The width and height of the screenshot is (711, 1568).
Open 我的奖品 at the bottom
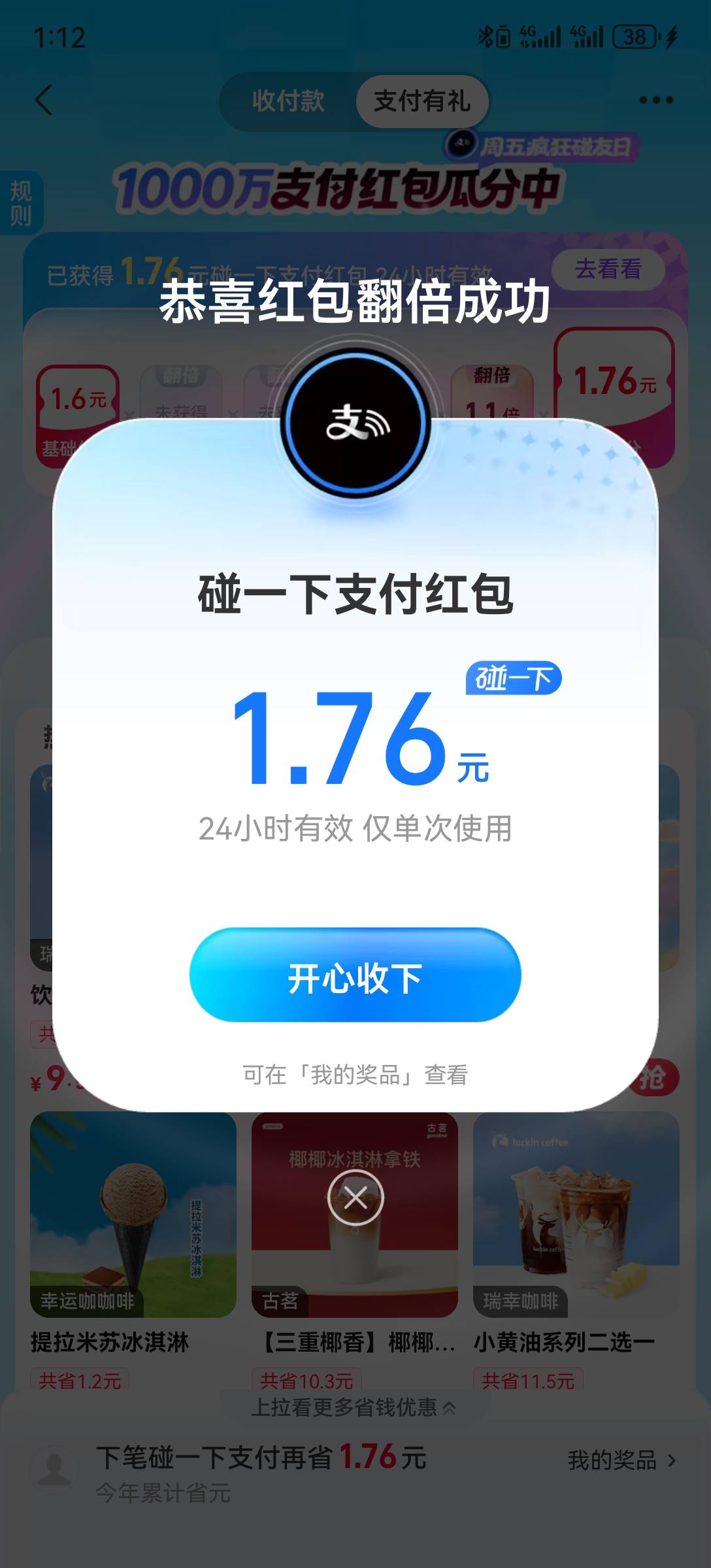[x=621, y=1460]
